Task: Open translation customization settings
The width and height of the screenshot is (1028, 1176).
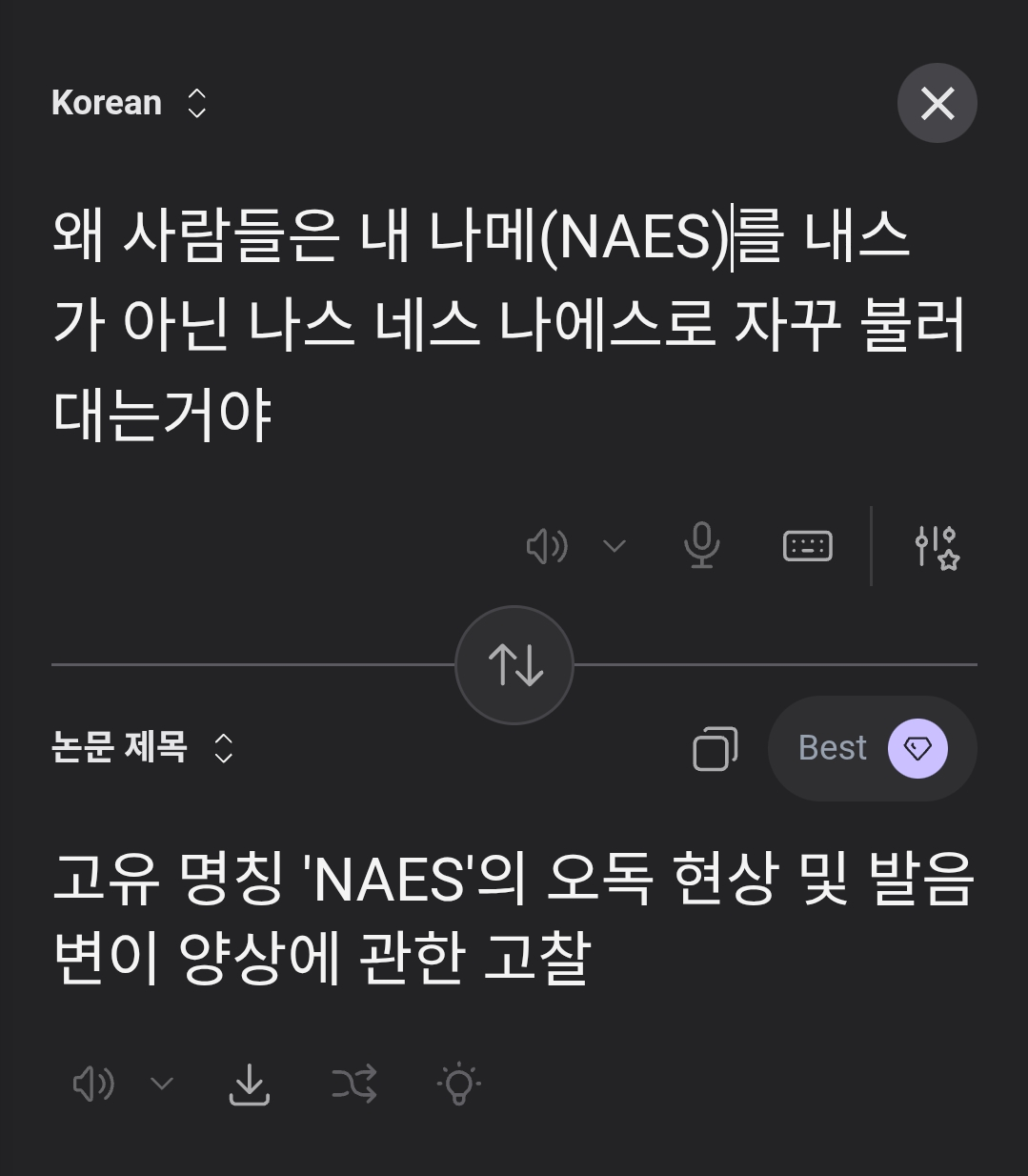Action: (x=936, y=547)
